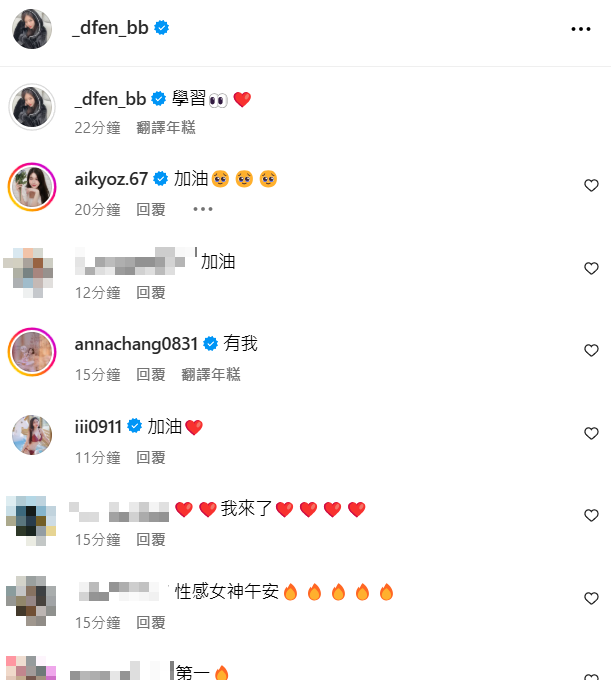Open more options on aikyoz.67's comment

pos(203,209)
